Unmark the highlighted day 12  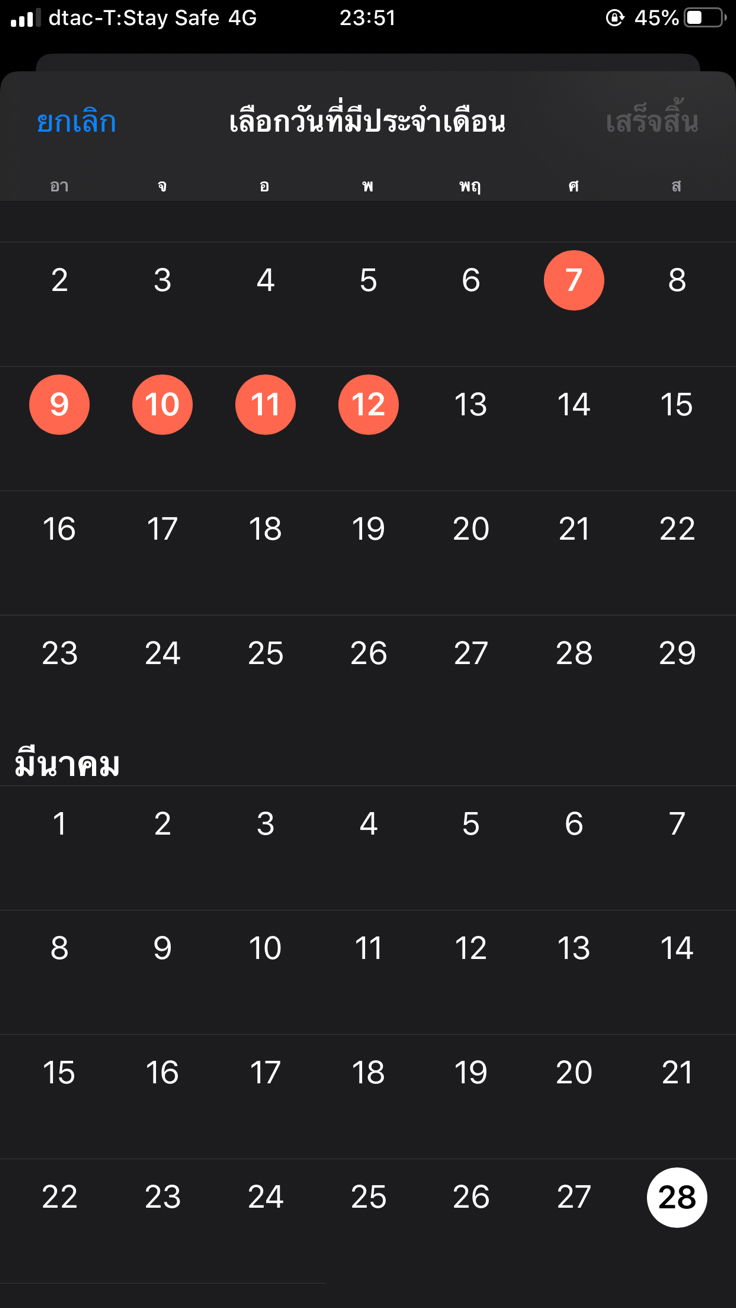click(368, 405)
